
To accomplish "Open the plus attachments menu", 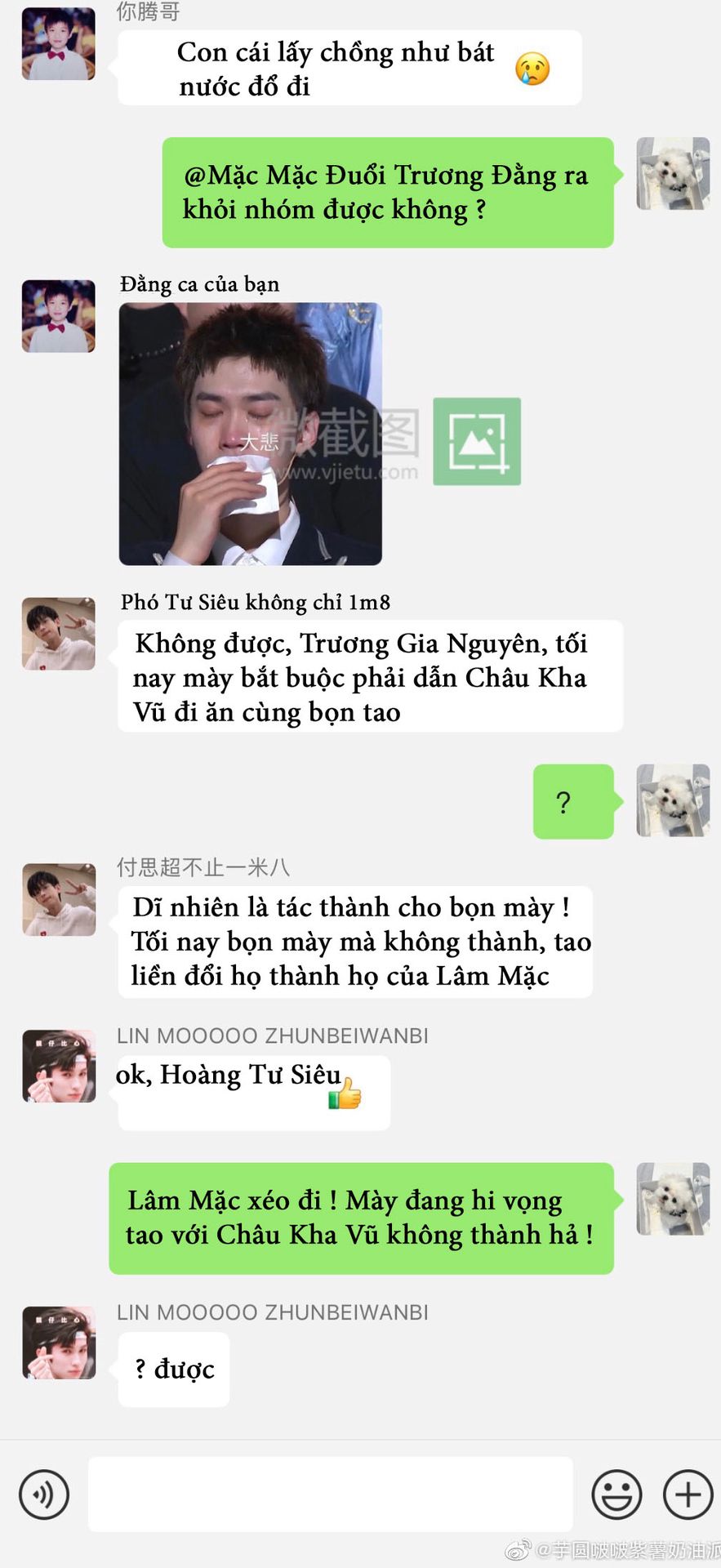I will coord(688,1494).
